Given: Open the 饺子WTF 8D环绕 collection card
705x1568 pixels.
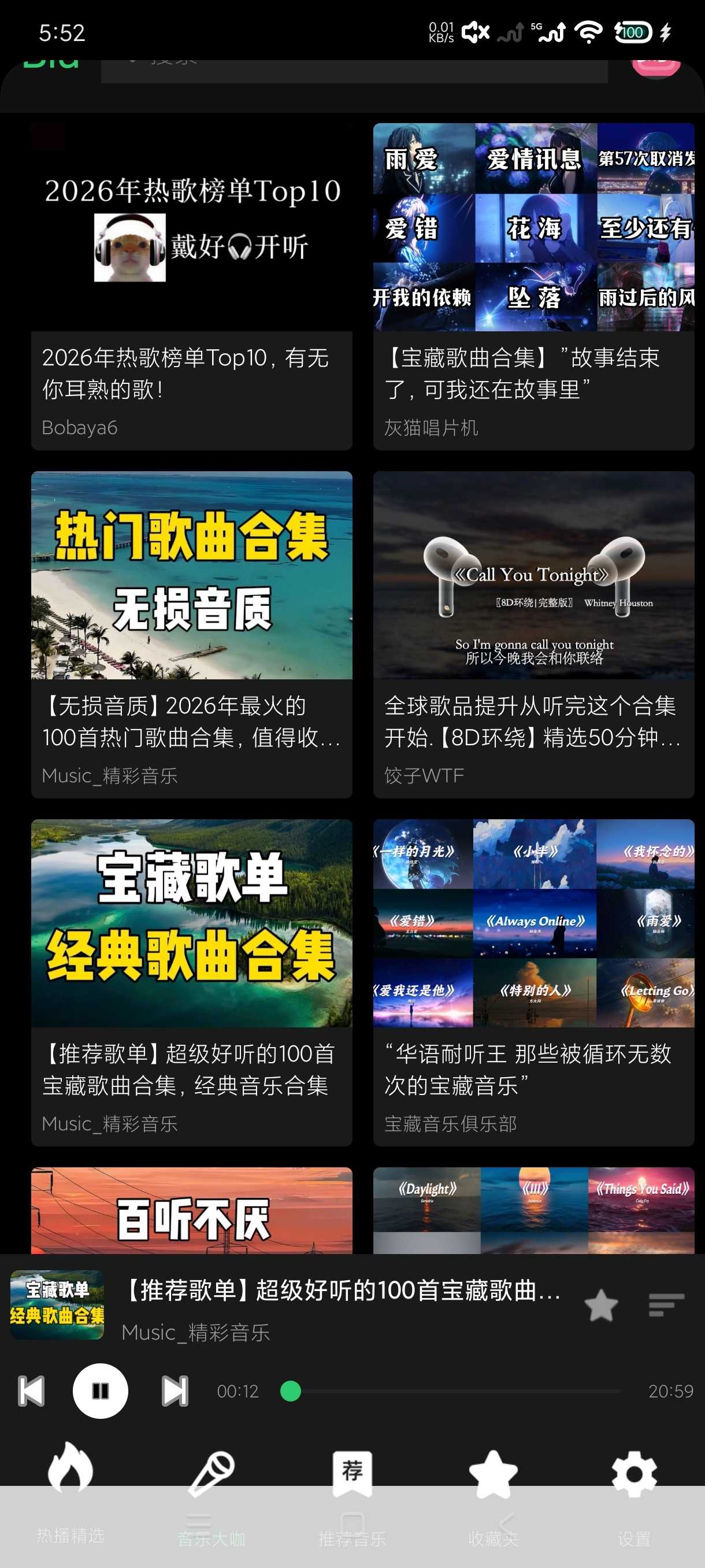Looking at the screenshot, I should 533,634.
